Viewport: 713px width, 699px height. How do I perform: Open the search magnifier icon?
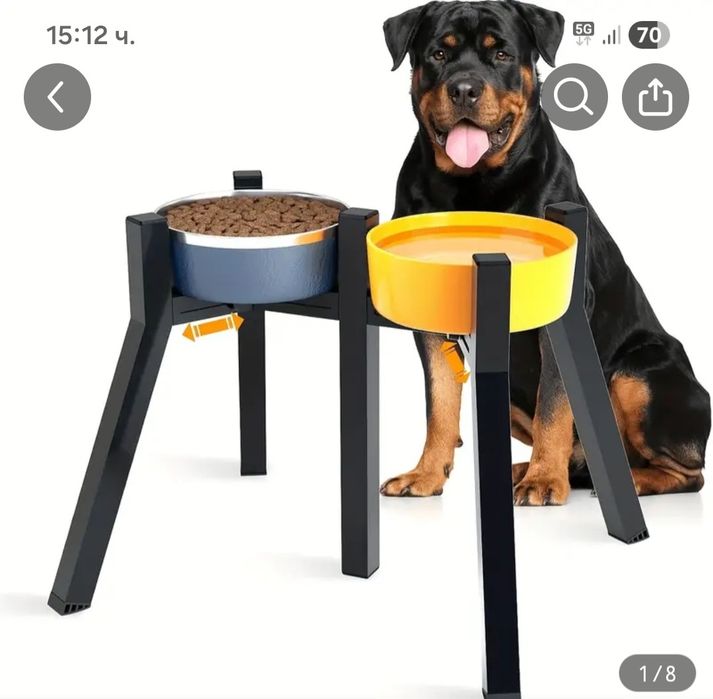click(574, 97)
